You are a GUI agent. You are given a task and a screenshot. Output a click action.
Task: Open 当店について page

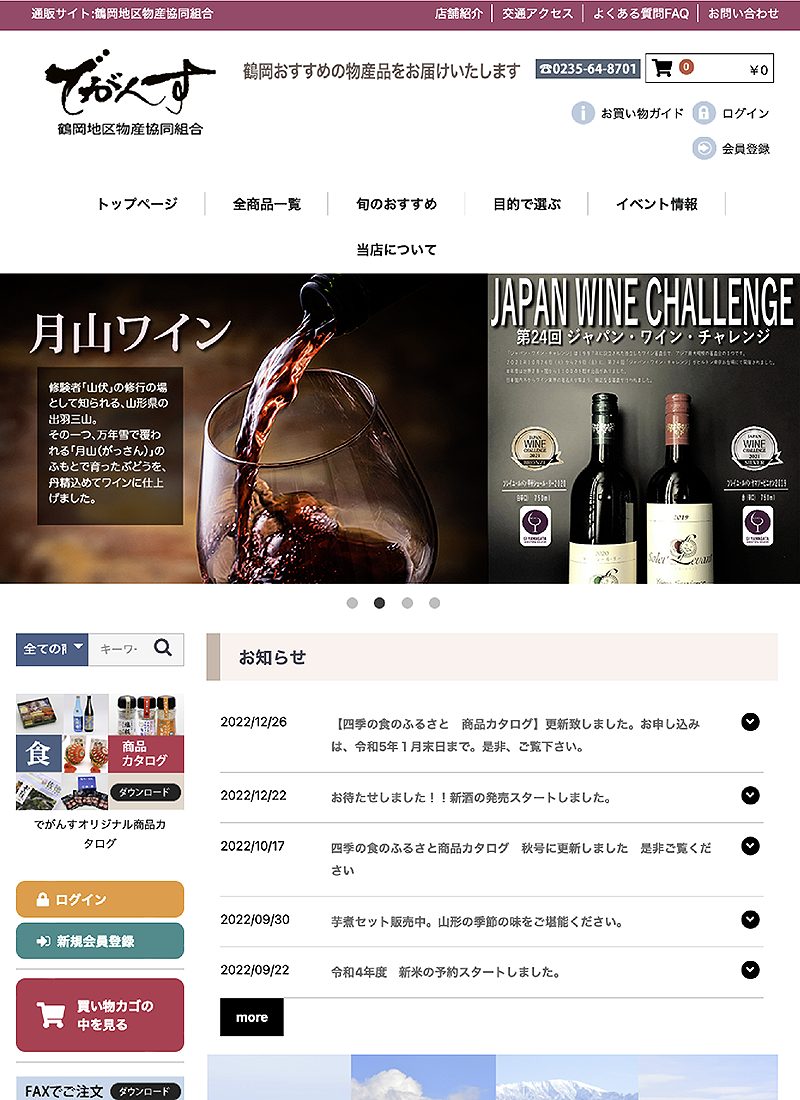[x=397, y=250]
